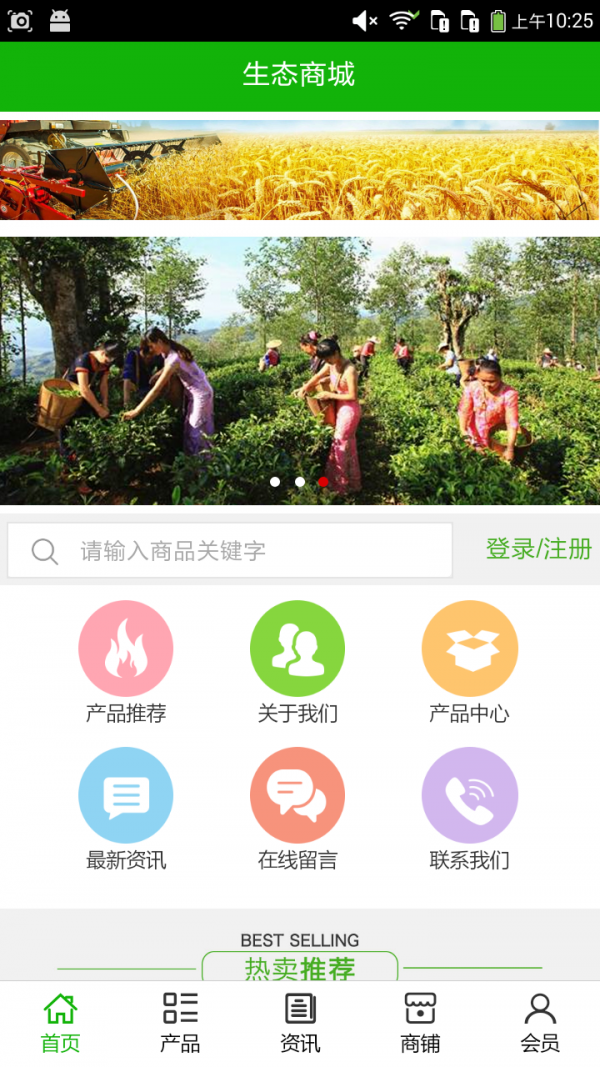600x1067 pixels.
Task: Switch to the 商铺 shops tab
Action: 420,1022
